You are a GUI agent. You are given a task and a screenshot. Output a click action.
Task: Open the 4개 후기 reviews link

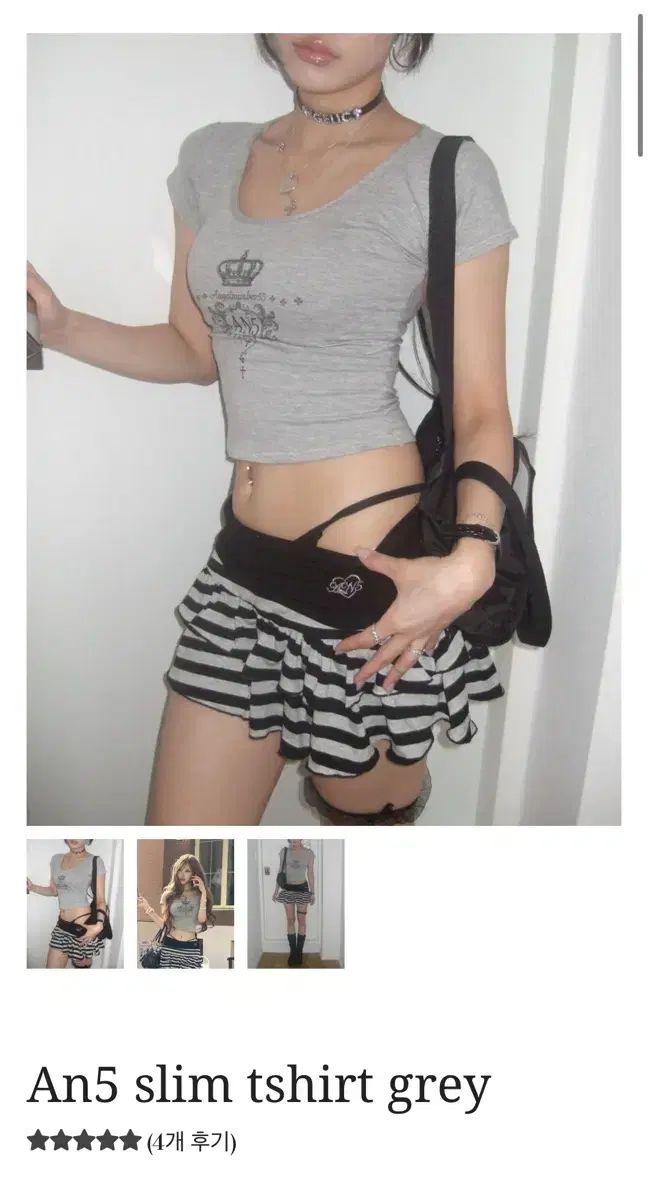pyautogui.click(x=192, y=1141)
